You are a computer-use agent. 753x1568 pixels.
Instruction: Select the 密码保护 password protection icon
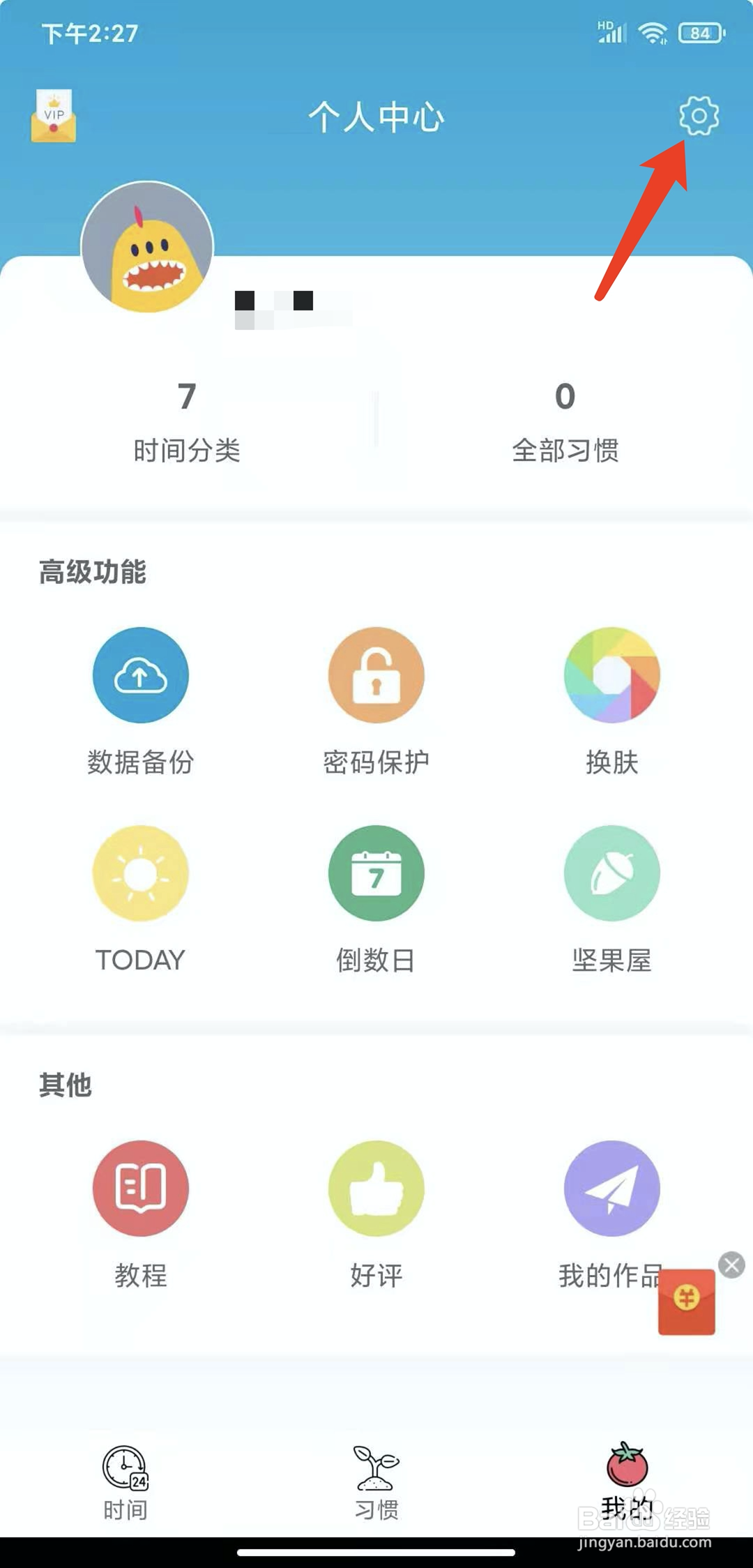click(376, 677)
